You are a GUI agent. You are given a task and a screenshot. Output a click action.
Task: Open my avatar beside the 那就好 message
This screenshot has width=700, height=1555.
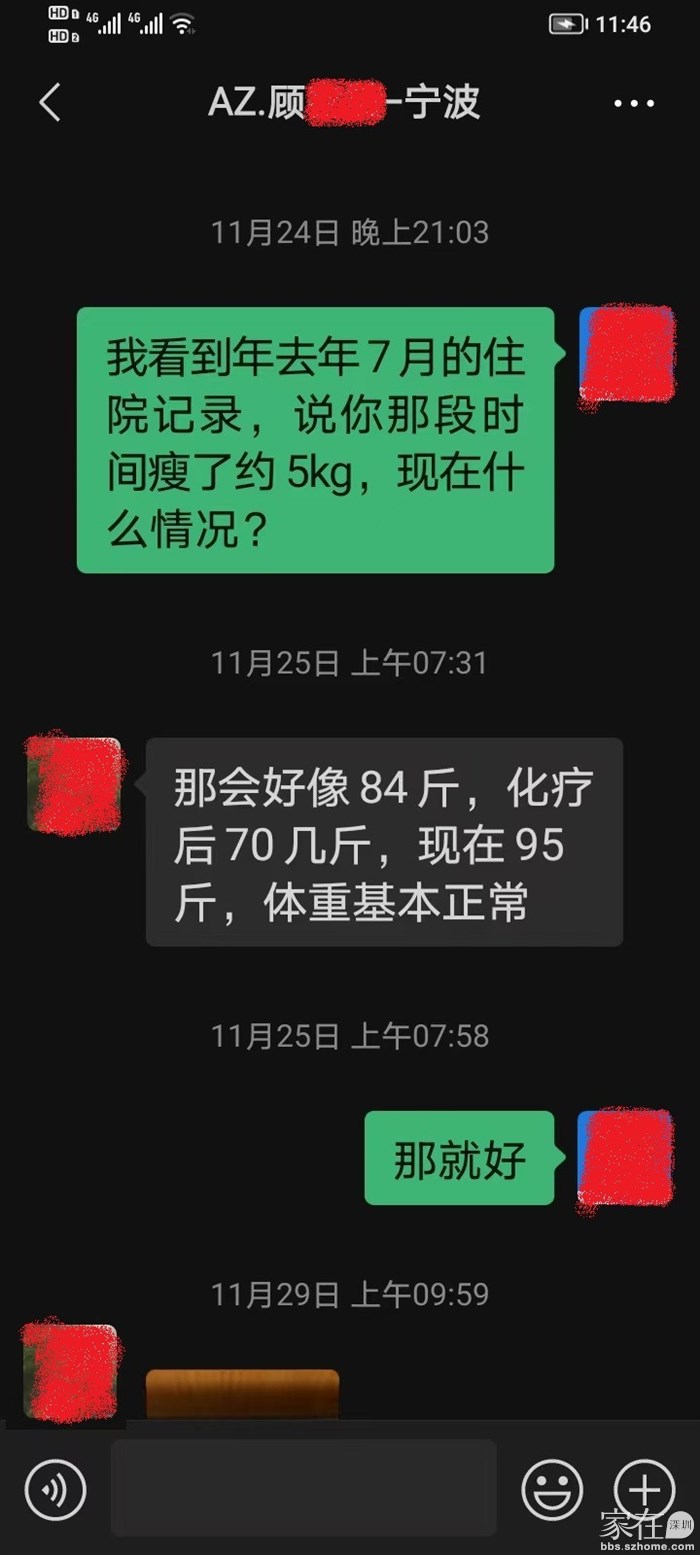625,1158
